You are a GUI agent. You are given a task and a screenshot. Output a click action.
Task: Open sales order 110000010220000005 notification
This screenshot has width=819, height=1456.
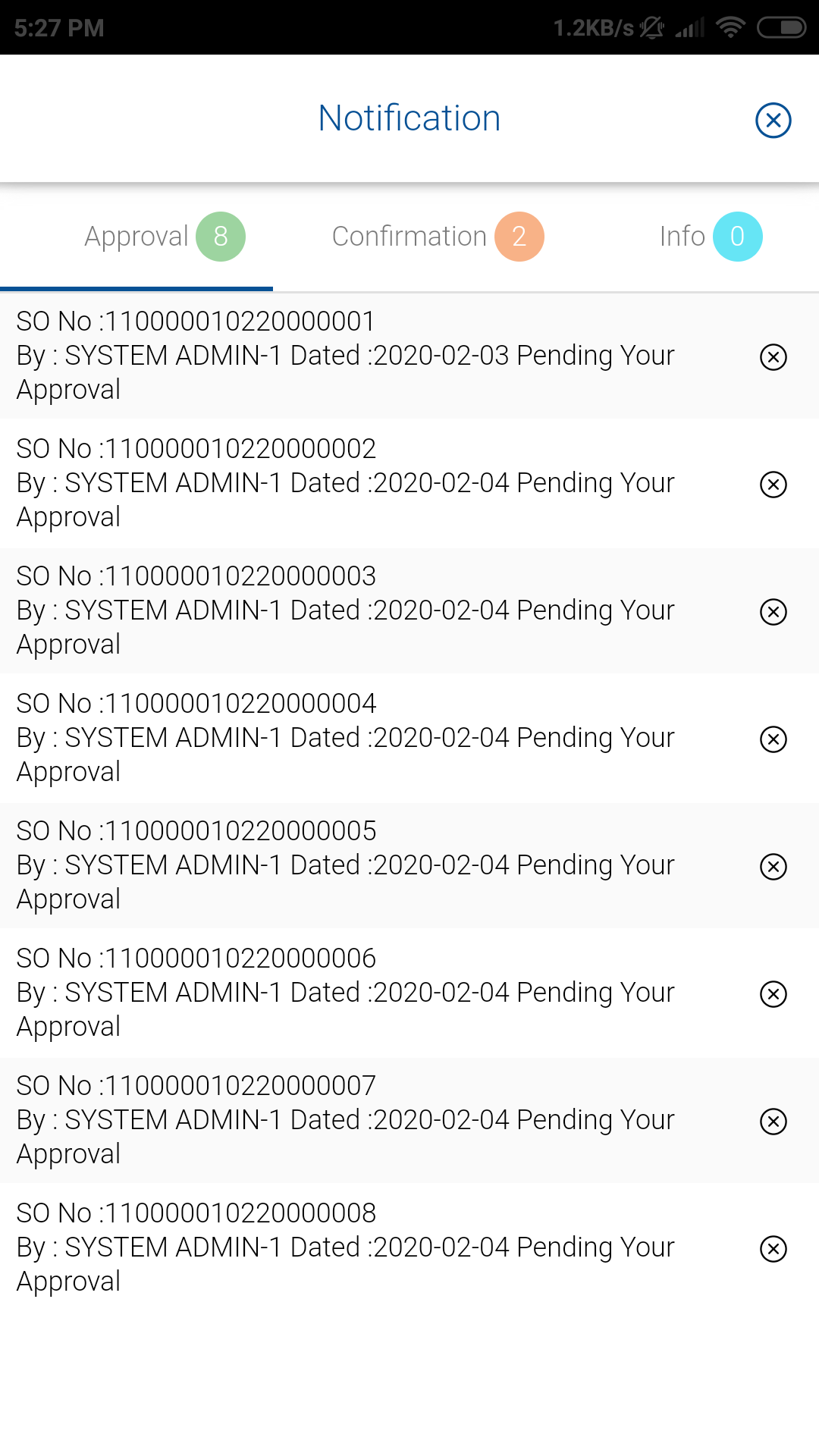(346, 864)
